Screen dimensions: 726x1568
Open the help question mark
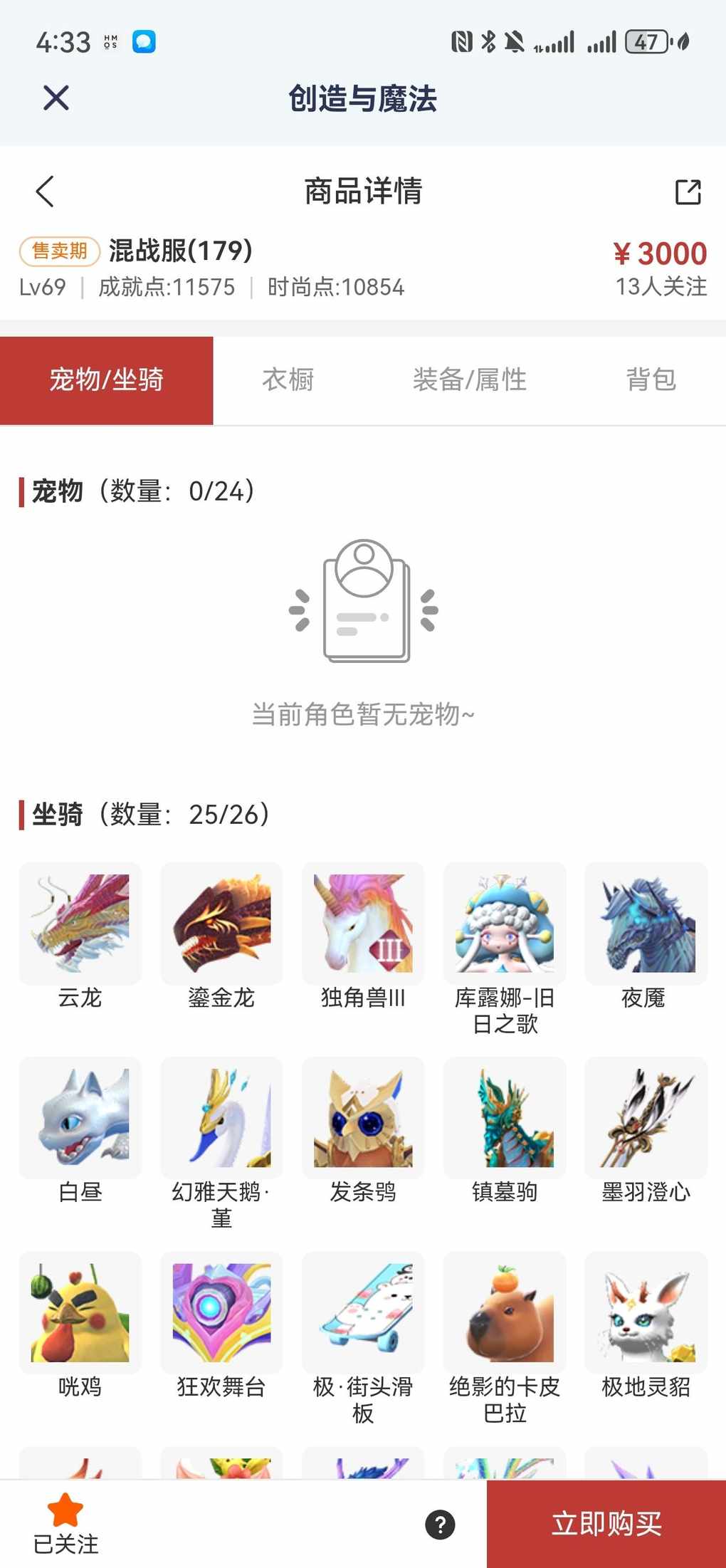pos(440,1525)
